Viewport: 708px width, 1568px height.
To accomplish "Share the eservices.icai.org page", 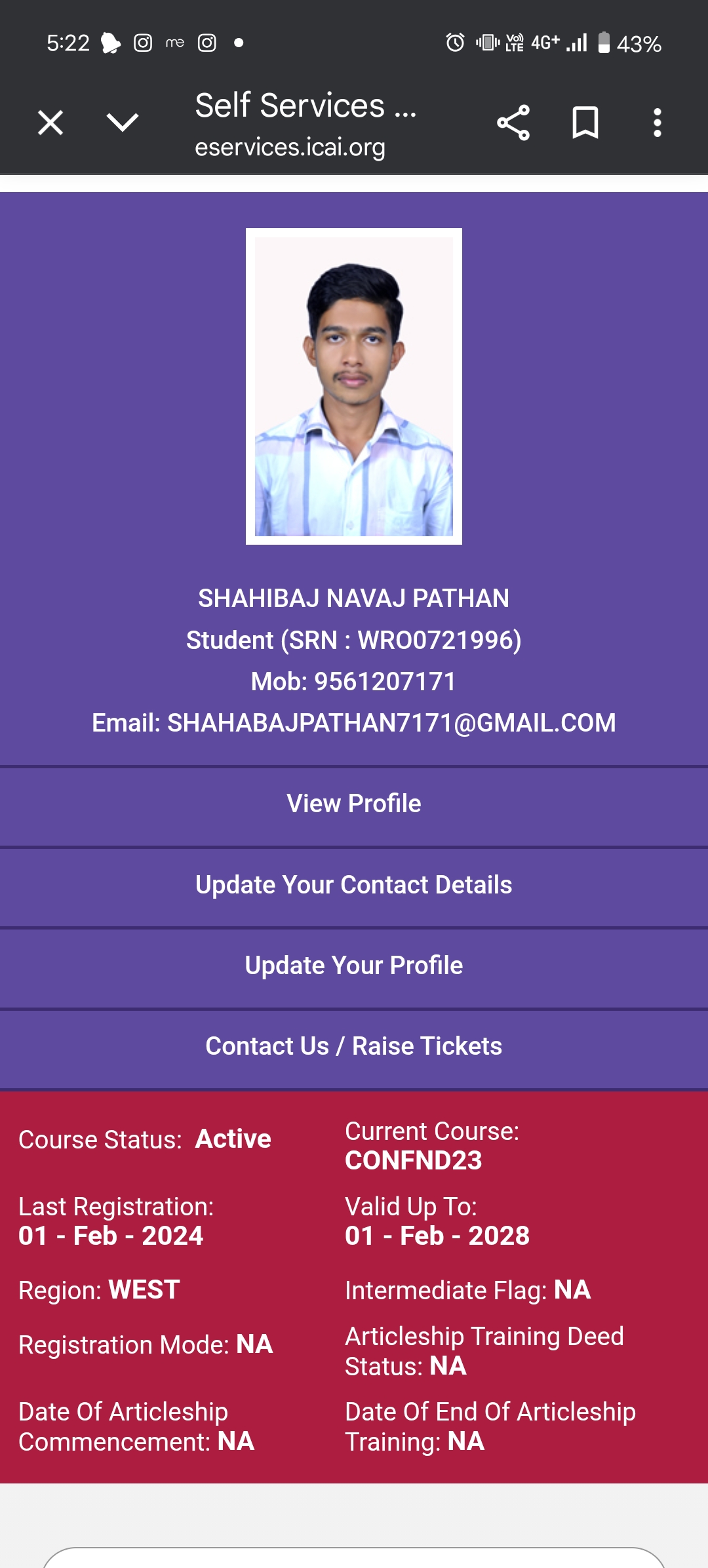I will [513, 123].
